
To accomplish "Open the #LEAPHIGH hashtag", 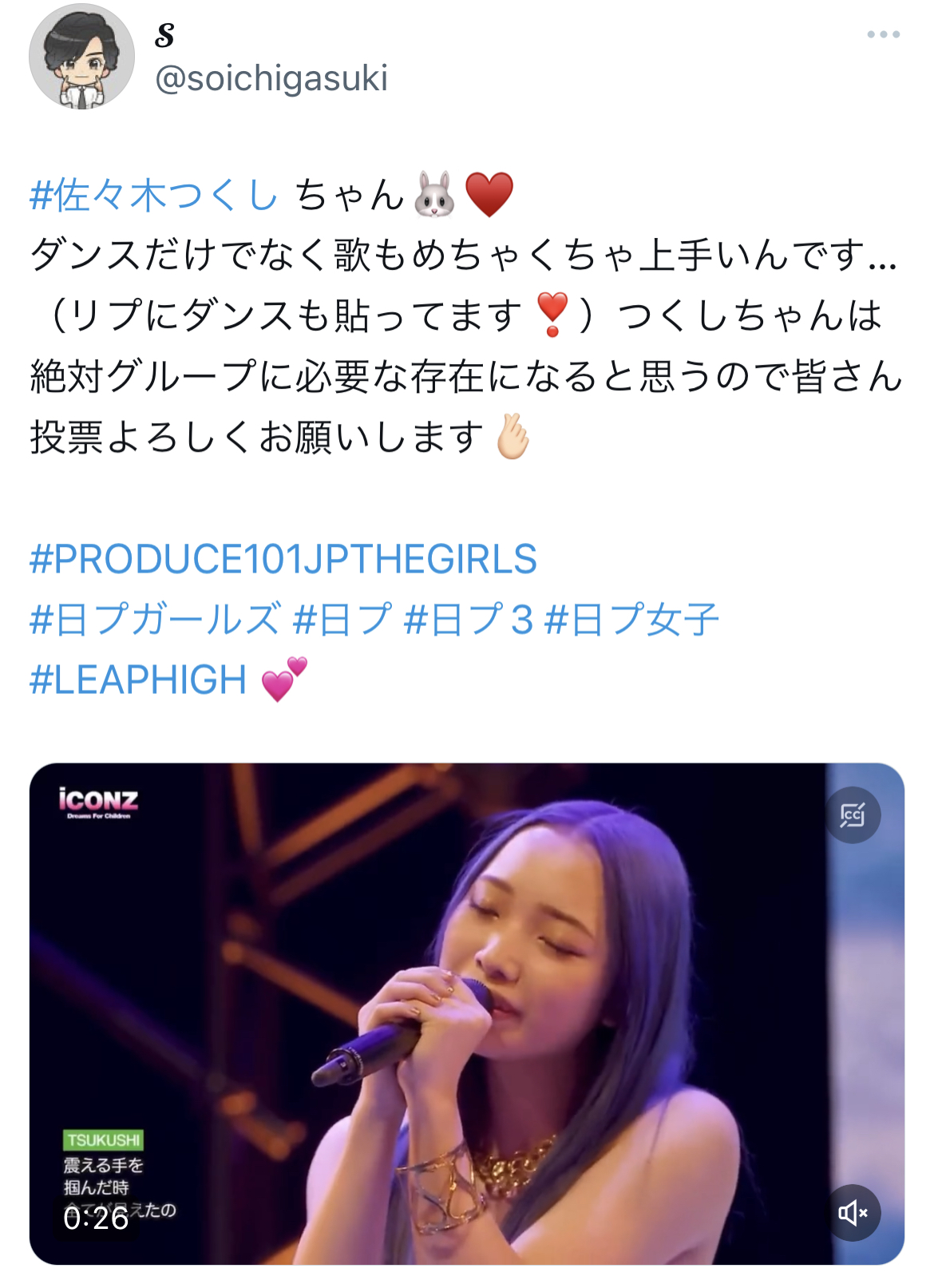I will point(138,680).
